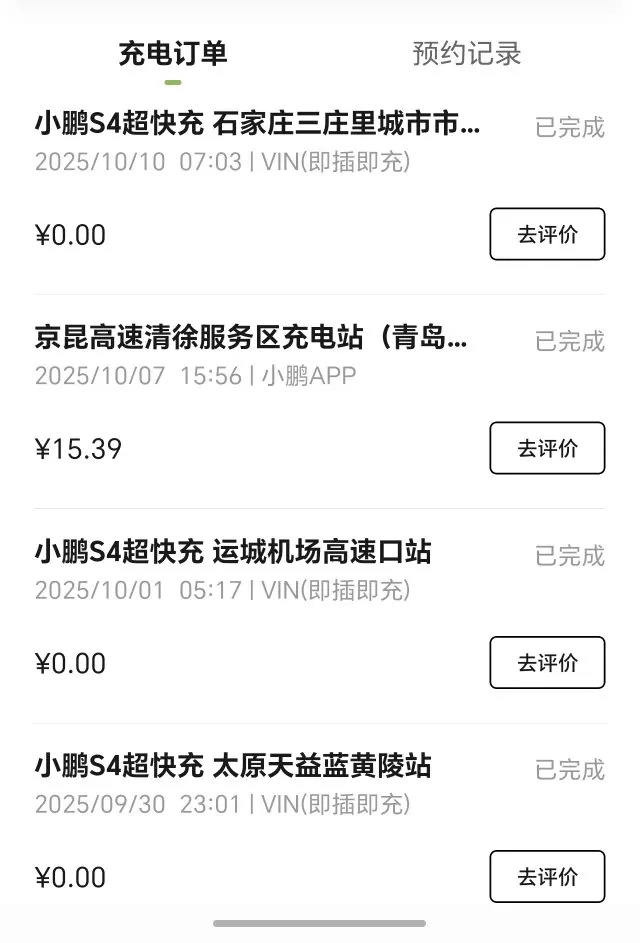Switch to the 预约记录 tab
The height and width of the screenshot is (943, 640).
click(x=467, y=54)
